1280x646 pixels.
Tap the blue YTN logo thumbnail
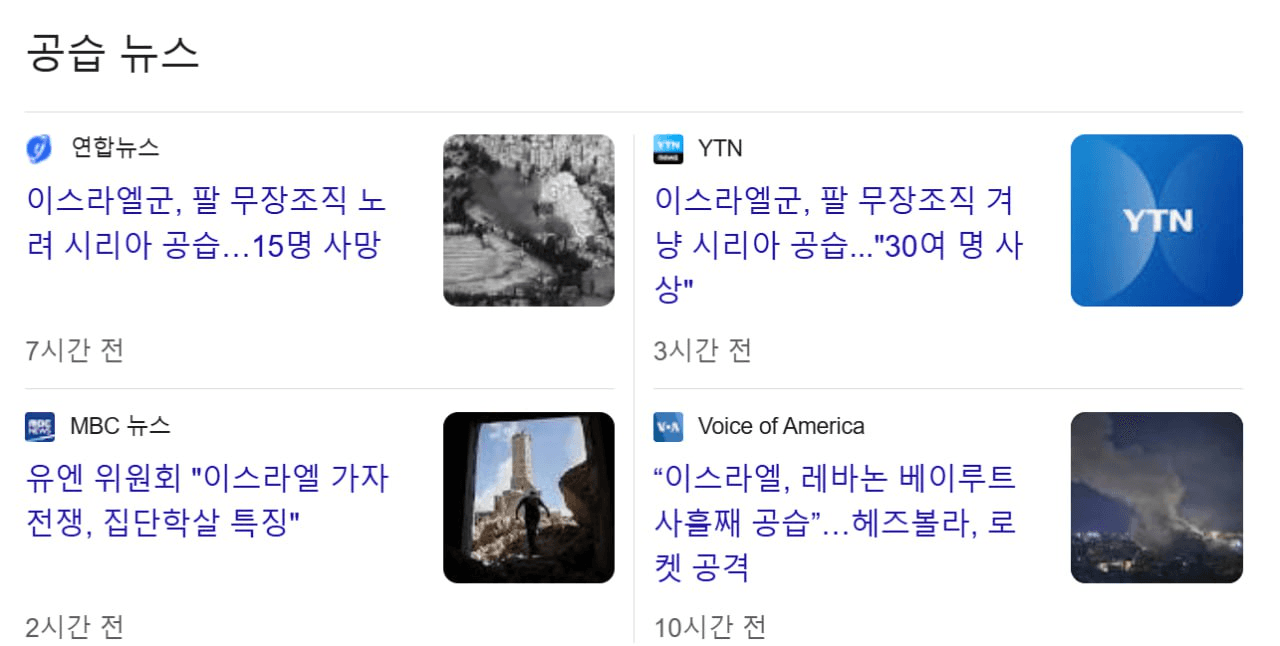pyautogui.click(x=1156, y=220)
